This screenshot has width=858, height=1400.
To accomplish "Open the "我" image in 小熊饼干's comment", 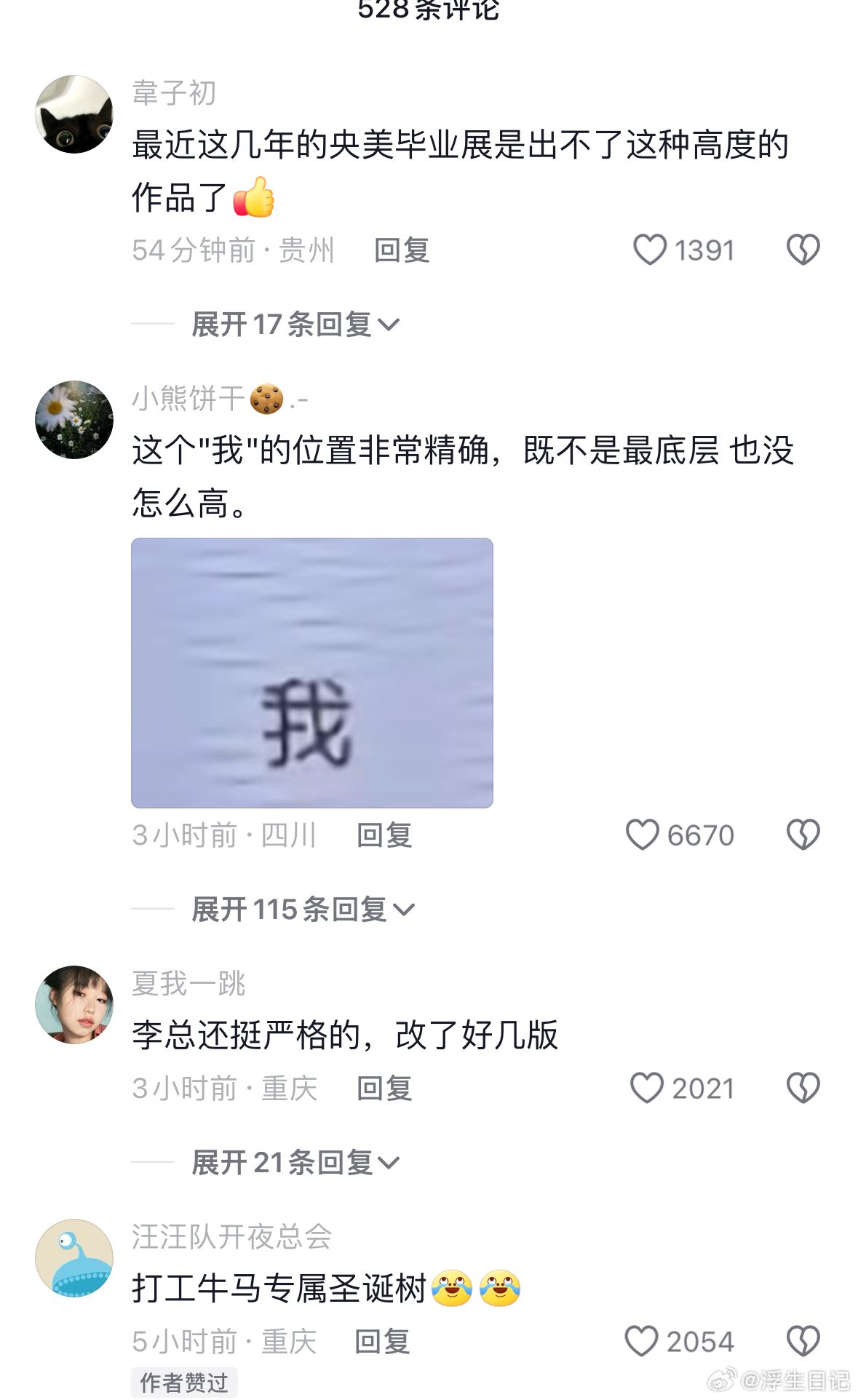I will pos(312,672).
